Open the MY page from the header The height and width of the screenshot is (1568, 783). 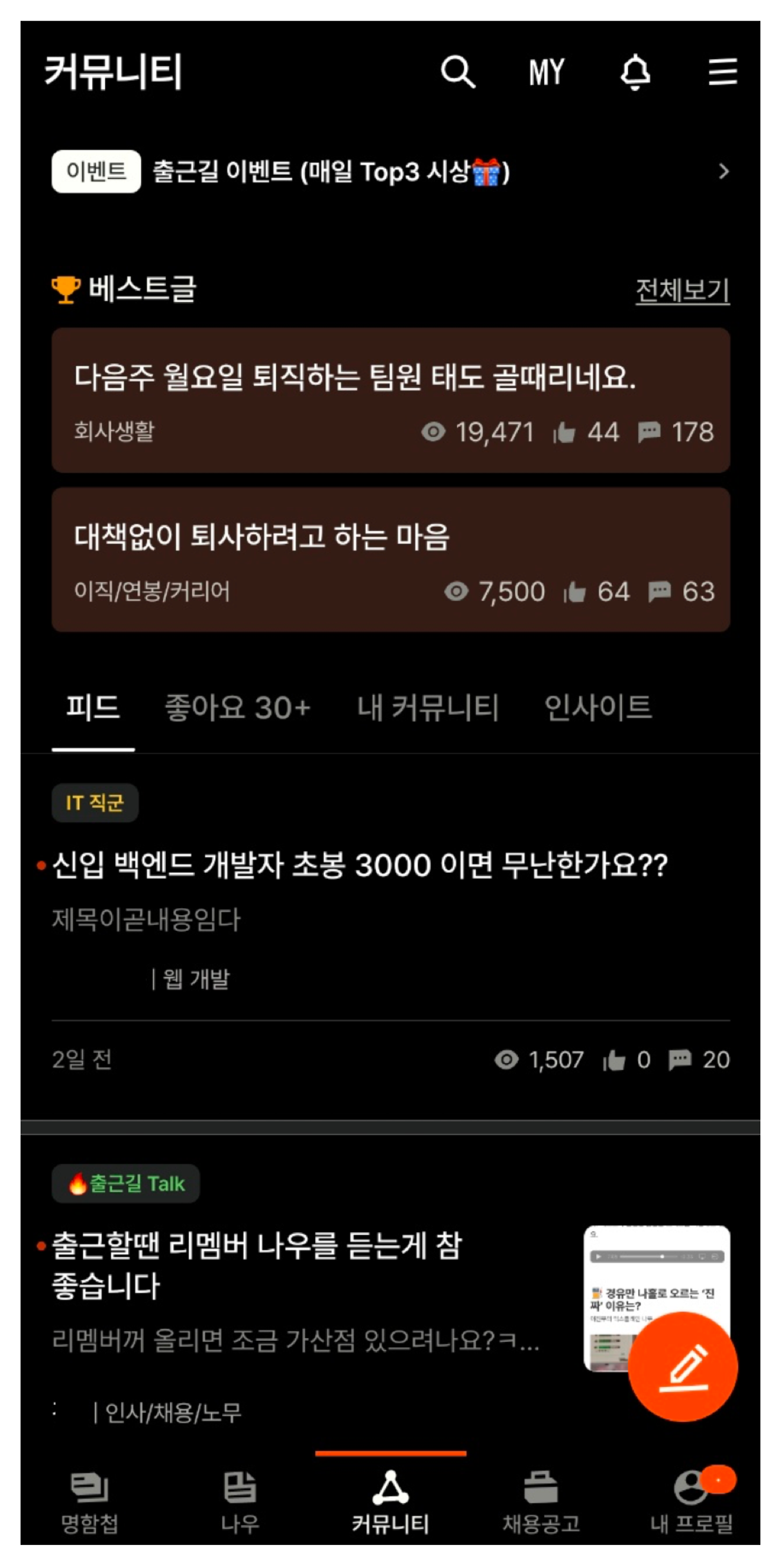(546, 72)
